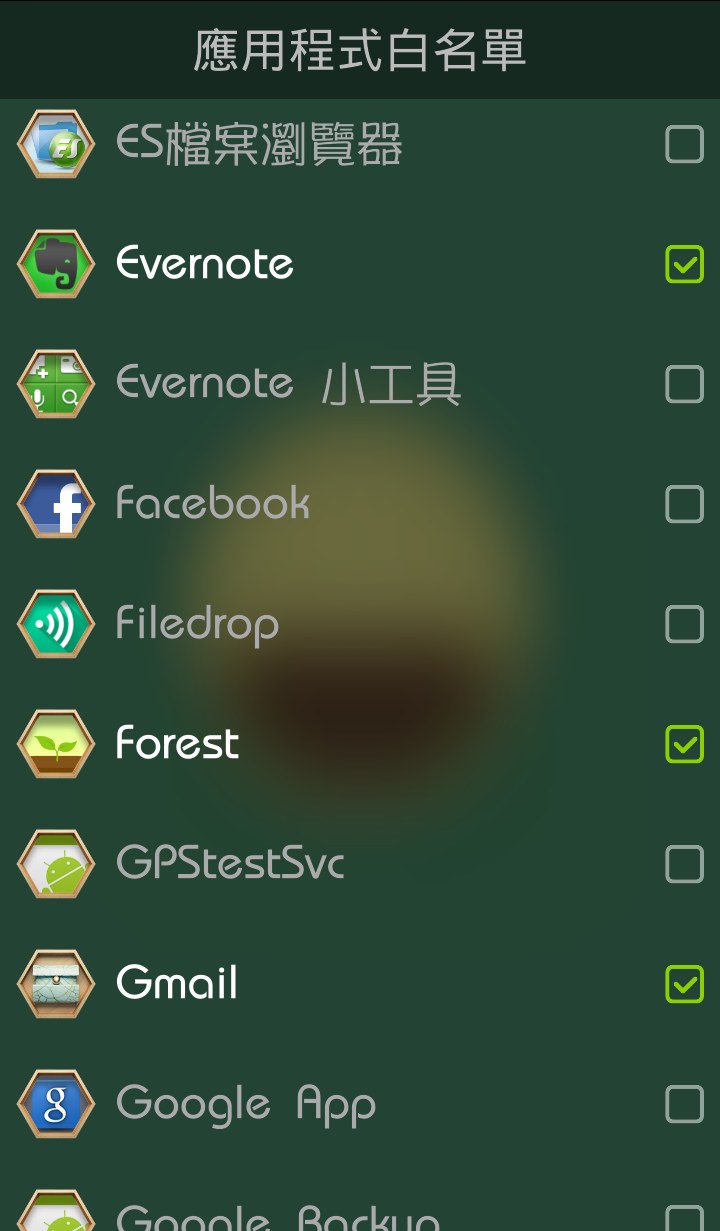Viewport: 720px width, 1231px height.
Task: Select the Filedrop app icon
Action: coord(56,623)
